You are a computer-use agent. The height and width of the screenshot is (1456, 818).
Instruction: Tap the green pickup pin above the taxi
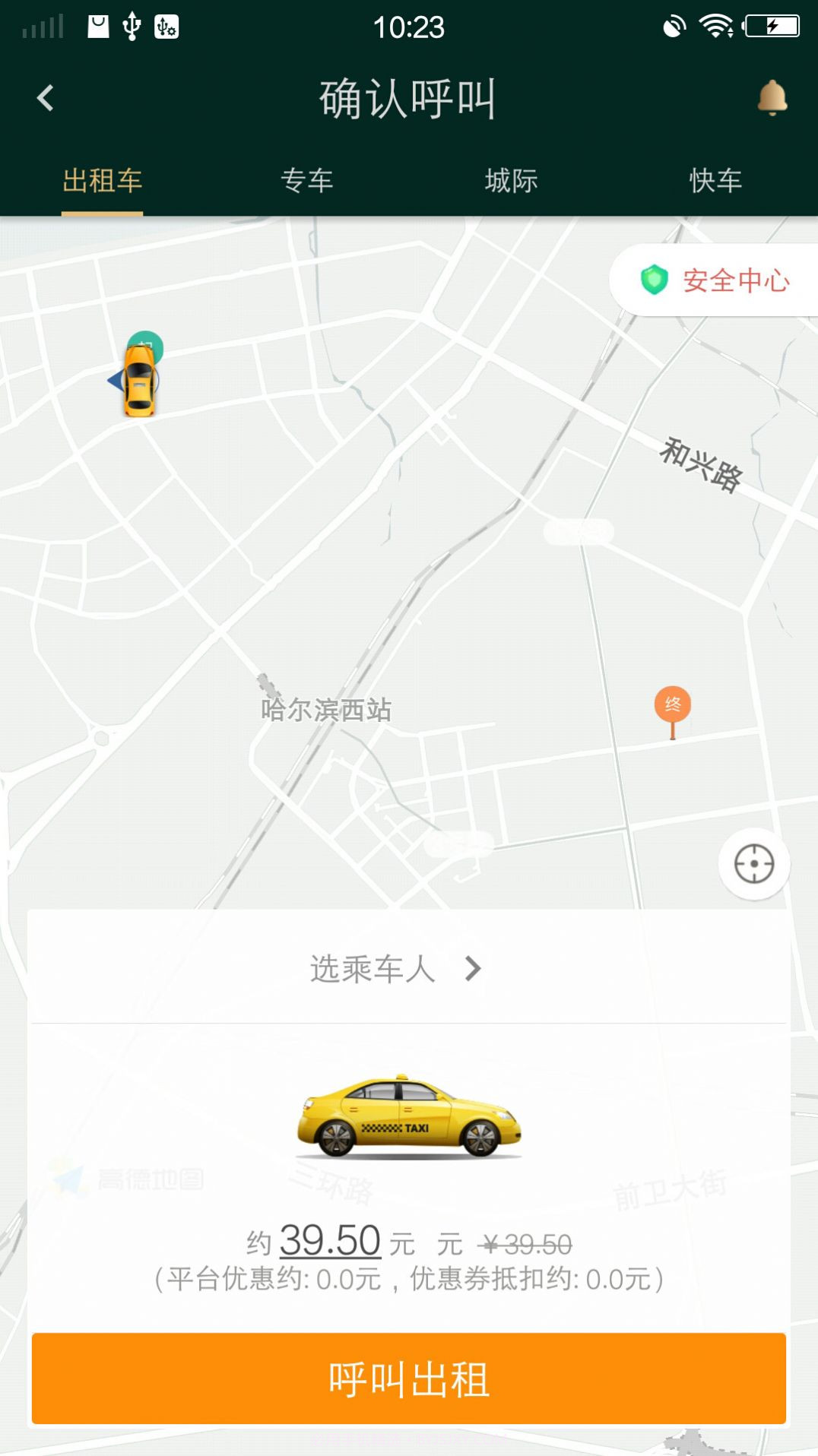coord(146,346)
